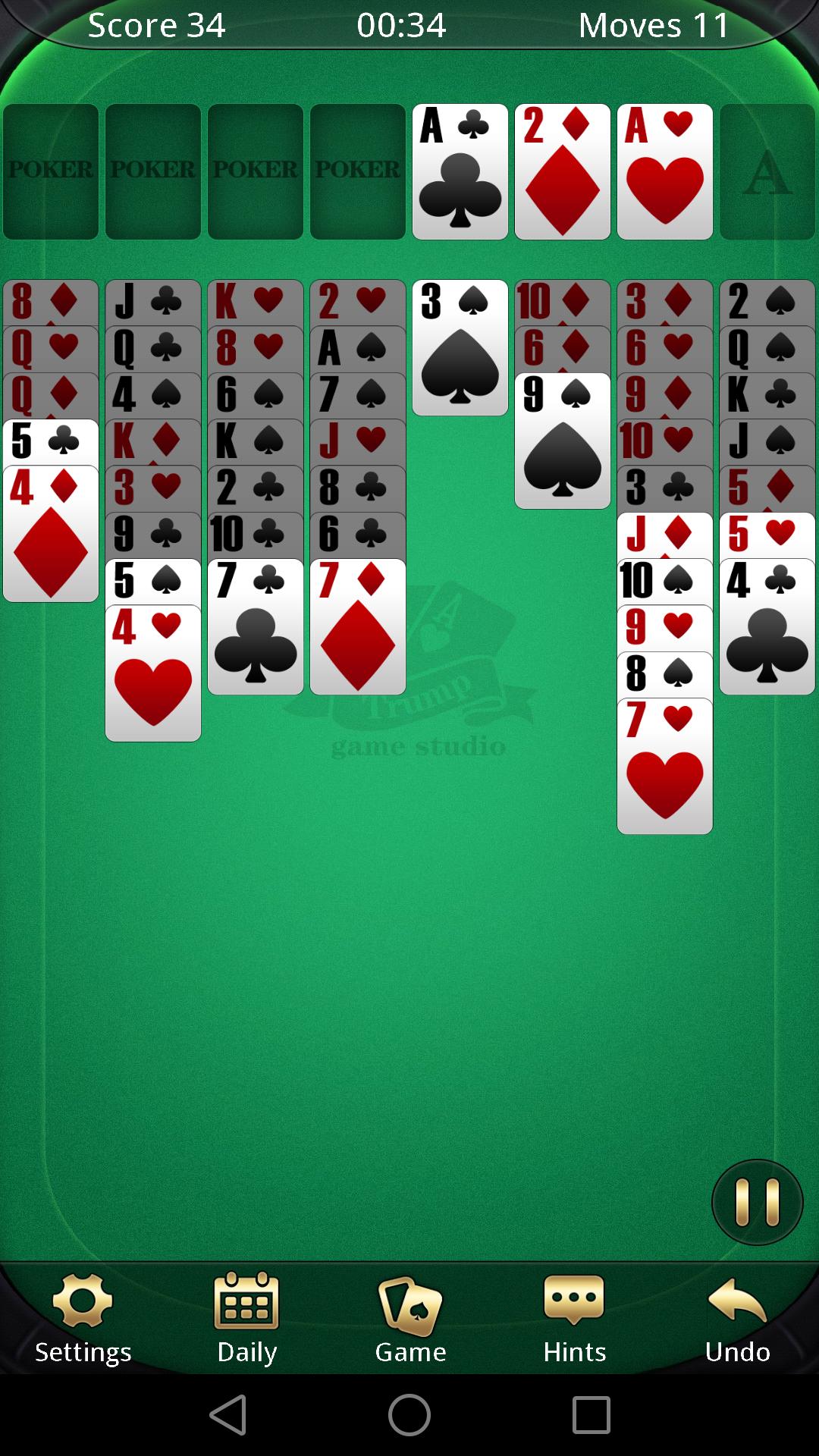Open the Game menu
This screenshot has height=1456, width=819.
coord(410,1319)
